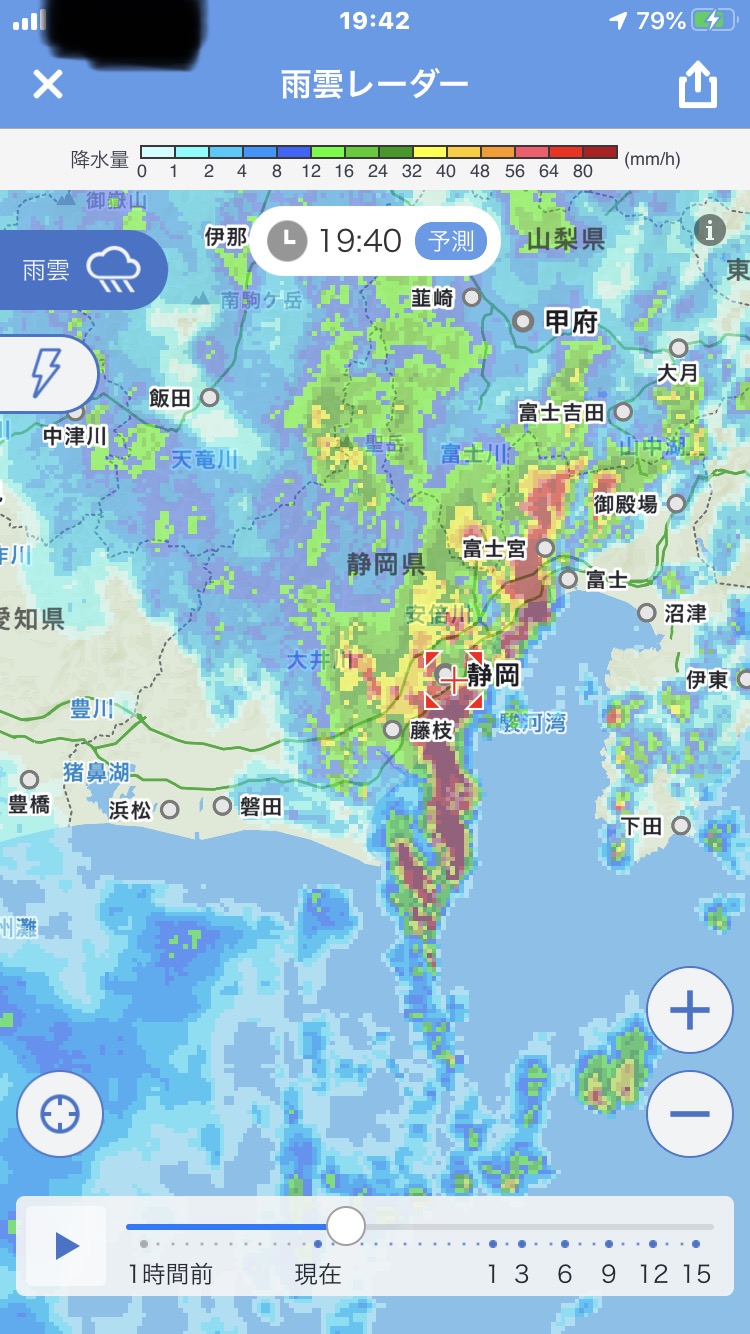The height and width of the screenshot is (1334, 750).
Task: Tap the timeline slider handle
Action: click(346, 1226)
